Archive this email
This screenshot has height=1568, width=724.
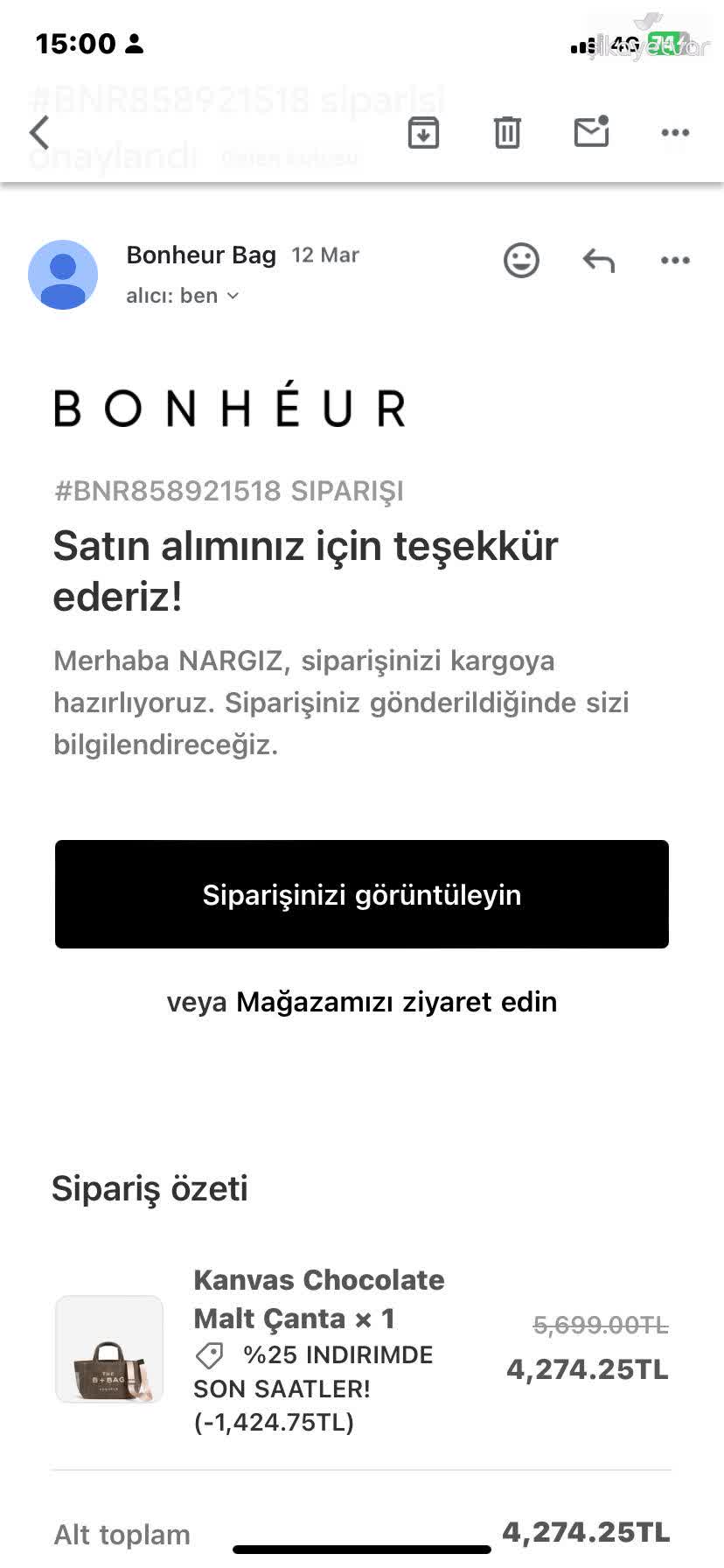tap(423, 133)
